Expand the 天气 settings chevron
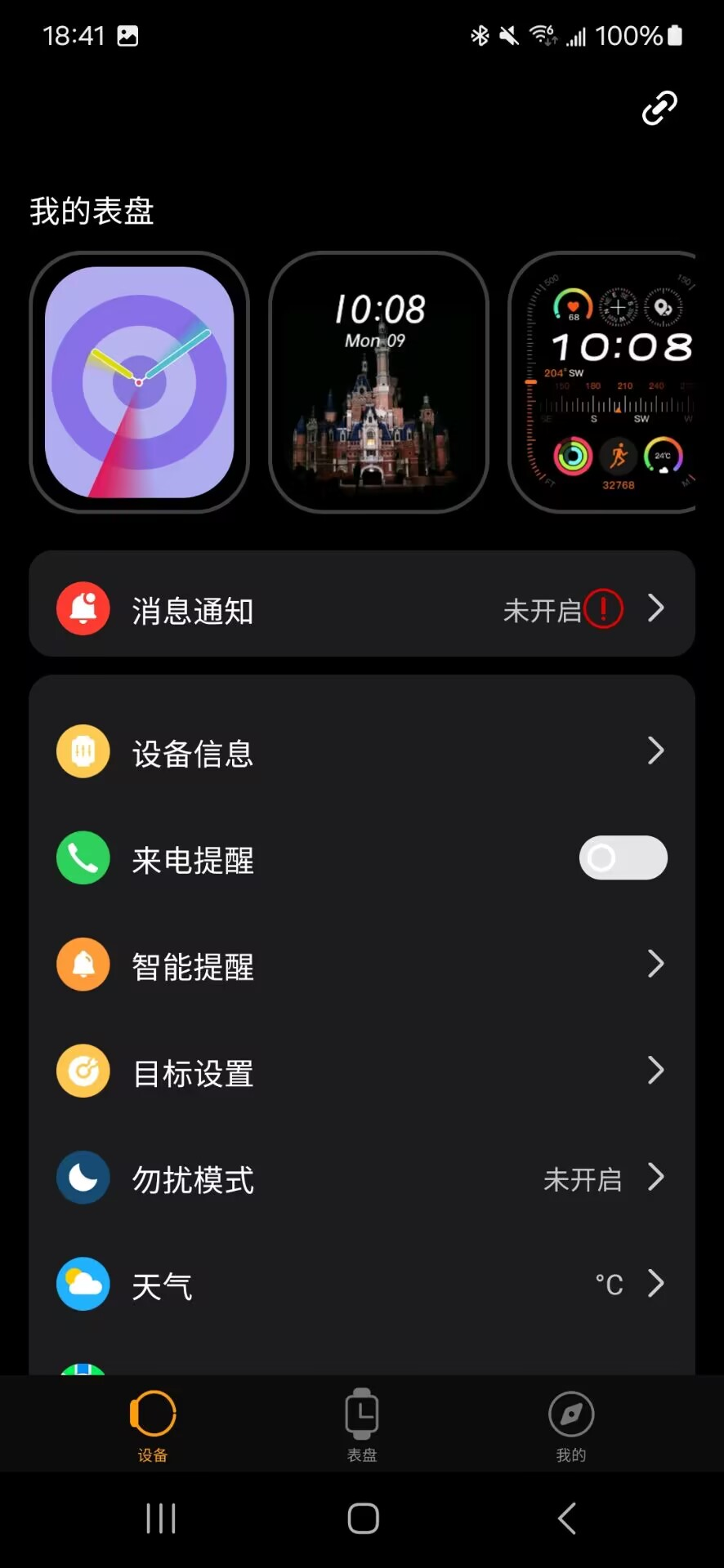 (x=656, y=1285)
